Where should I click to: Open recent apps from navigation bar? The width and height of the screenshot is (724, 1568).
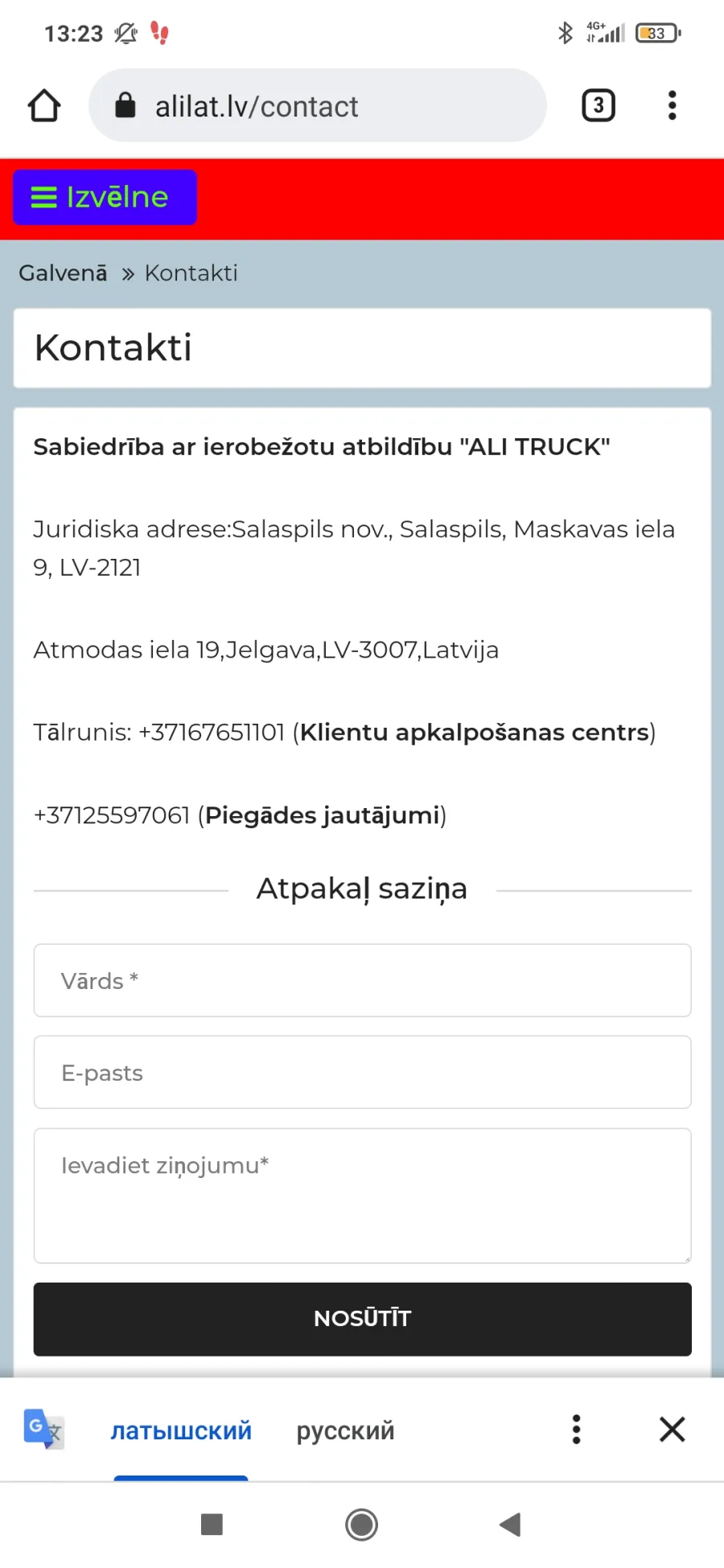click(x=212, y=1525)
